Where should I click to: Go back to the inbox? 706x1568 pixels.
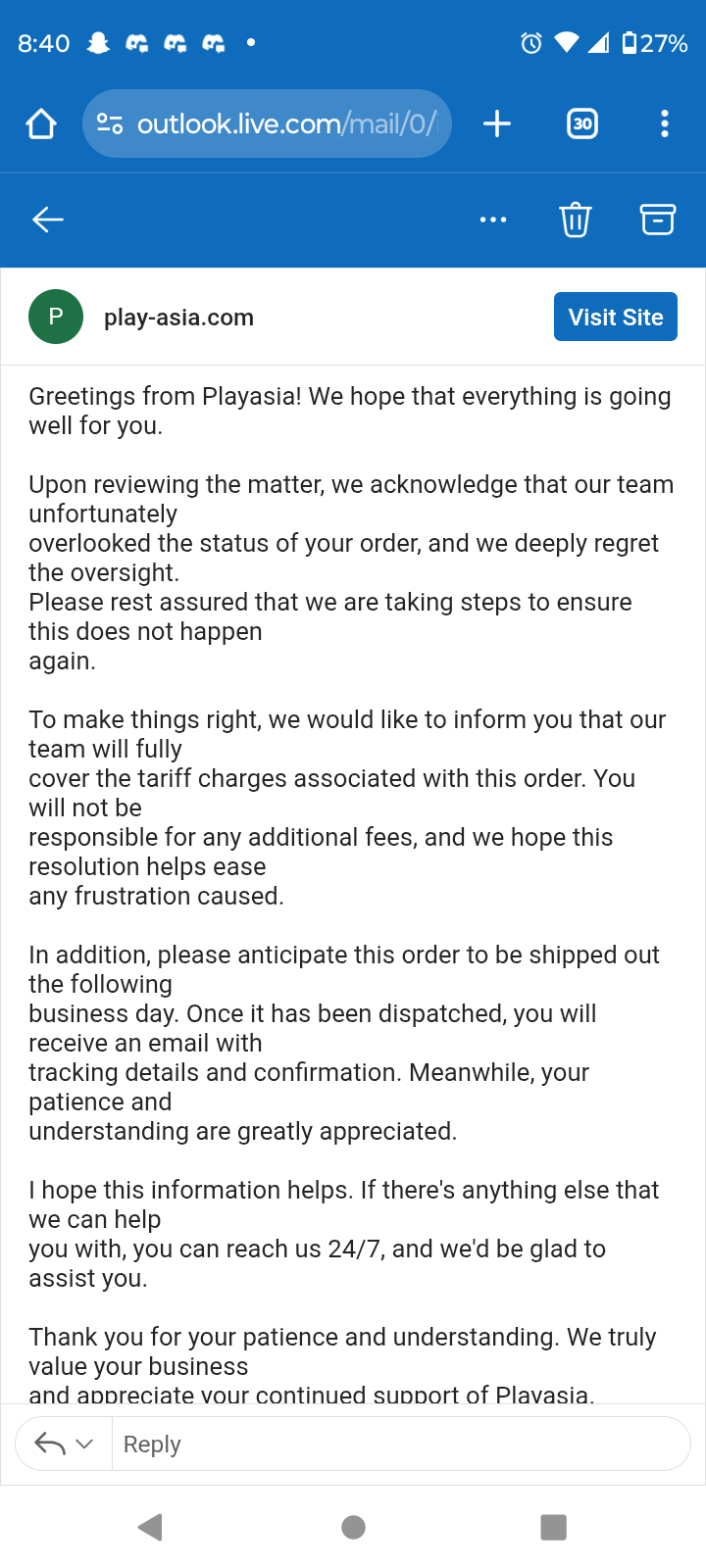point(47,220)
